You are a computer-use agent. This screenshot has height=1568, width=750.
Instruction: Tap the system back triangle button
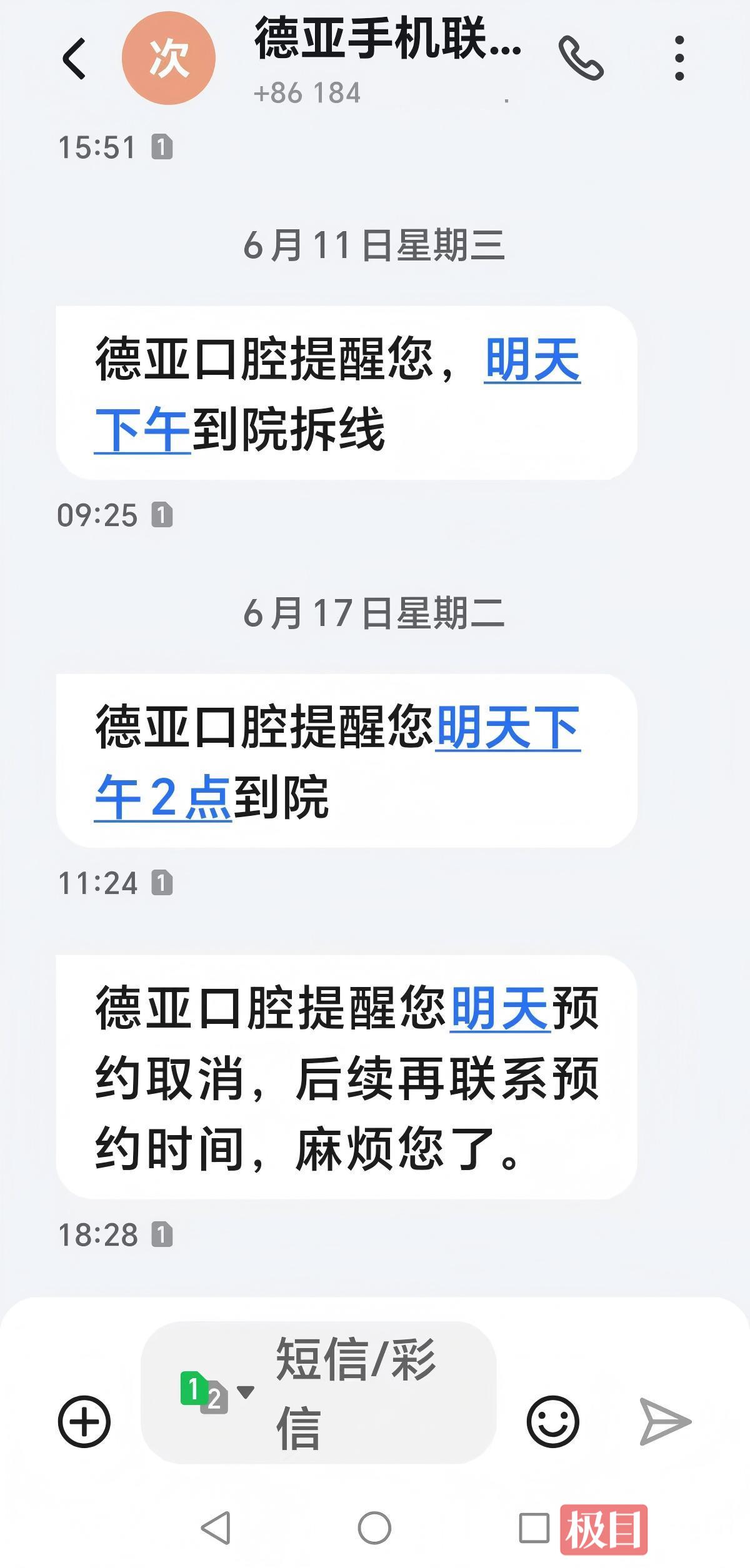pos(216,1527)
